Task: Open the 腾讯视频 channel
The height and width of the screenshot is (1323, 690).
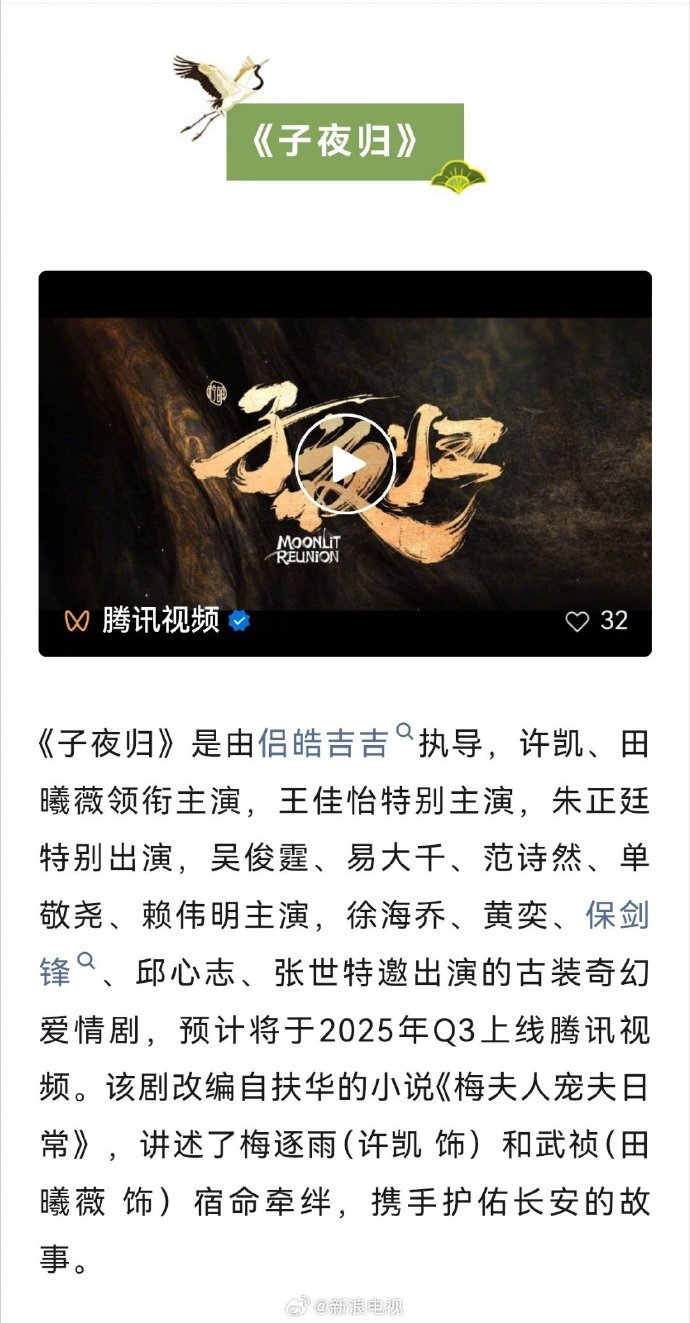Action: pyautogui.click(x=160, y=621)
